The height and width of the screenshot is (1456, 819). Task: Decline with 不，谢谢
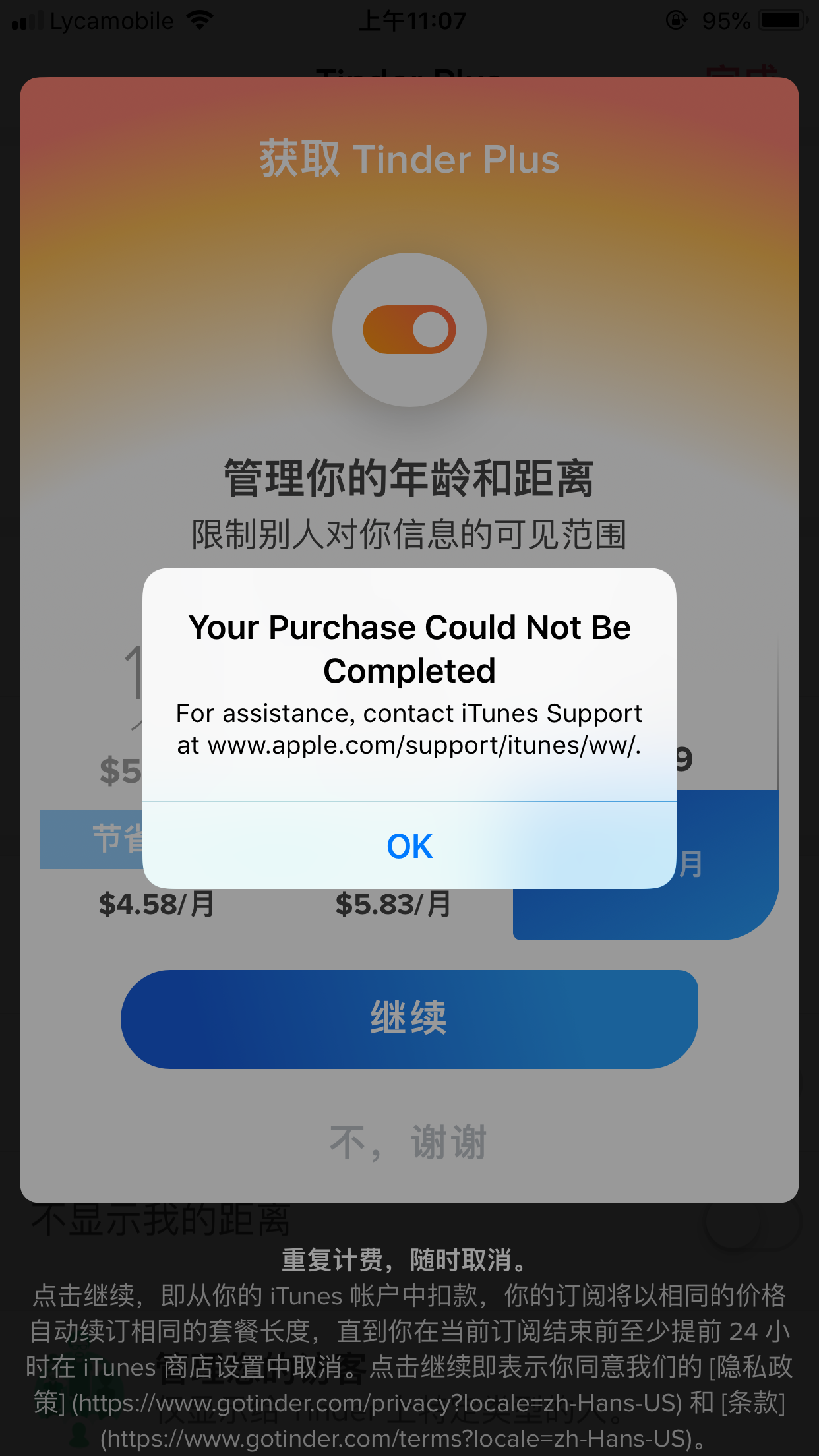pyautogui.click(x=409, y=1142)
